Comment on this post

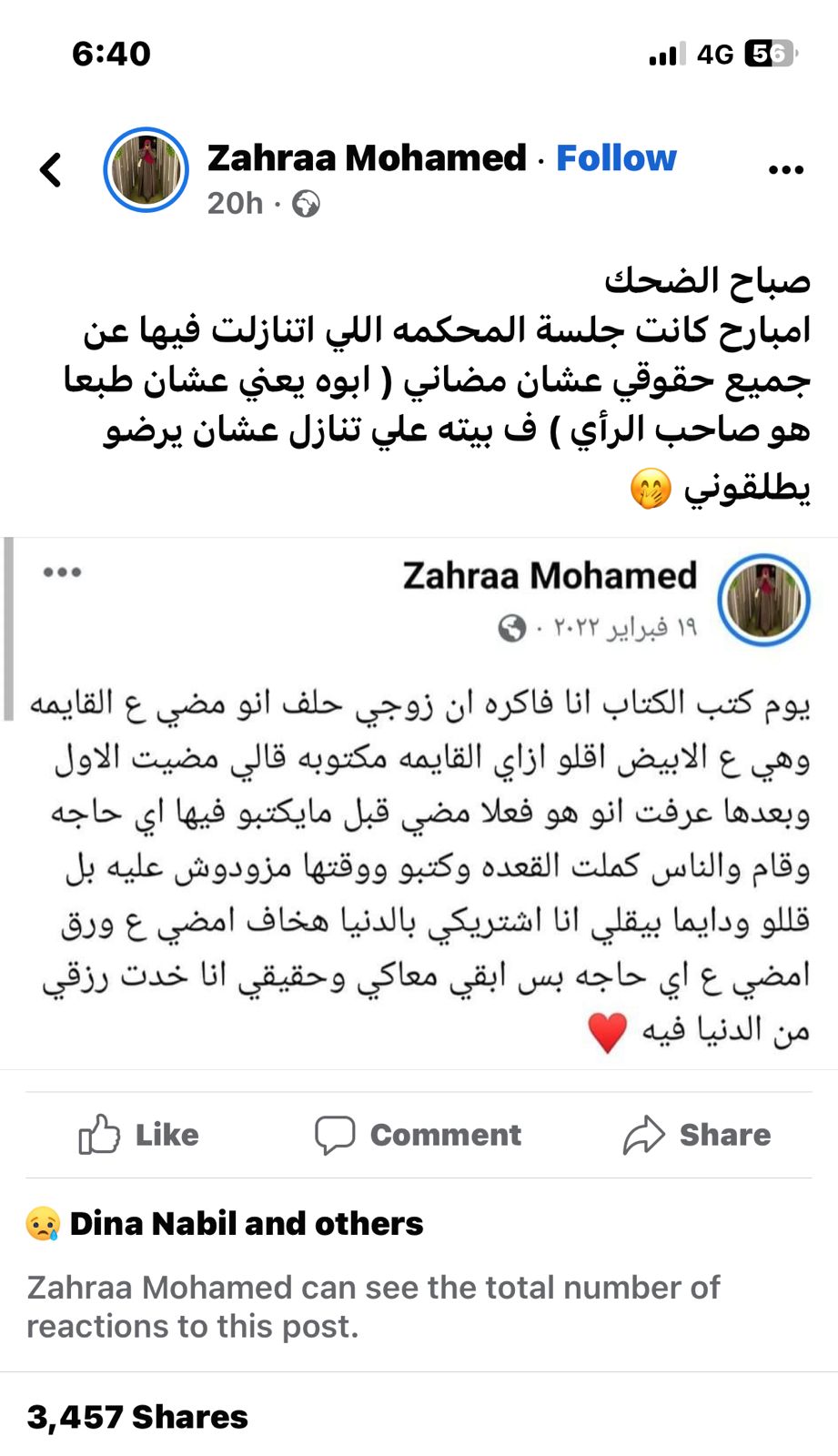pyautogui.click(x=419, y=1135)
